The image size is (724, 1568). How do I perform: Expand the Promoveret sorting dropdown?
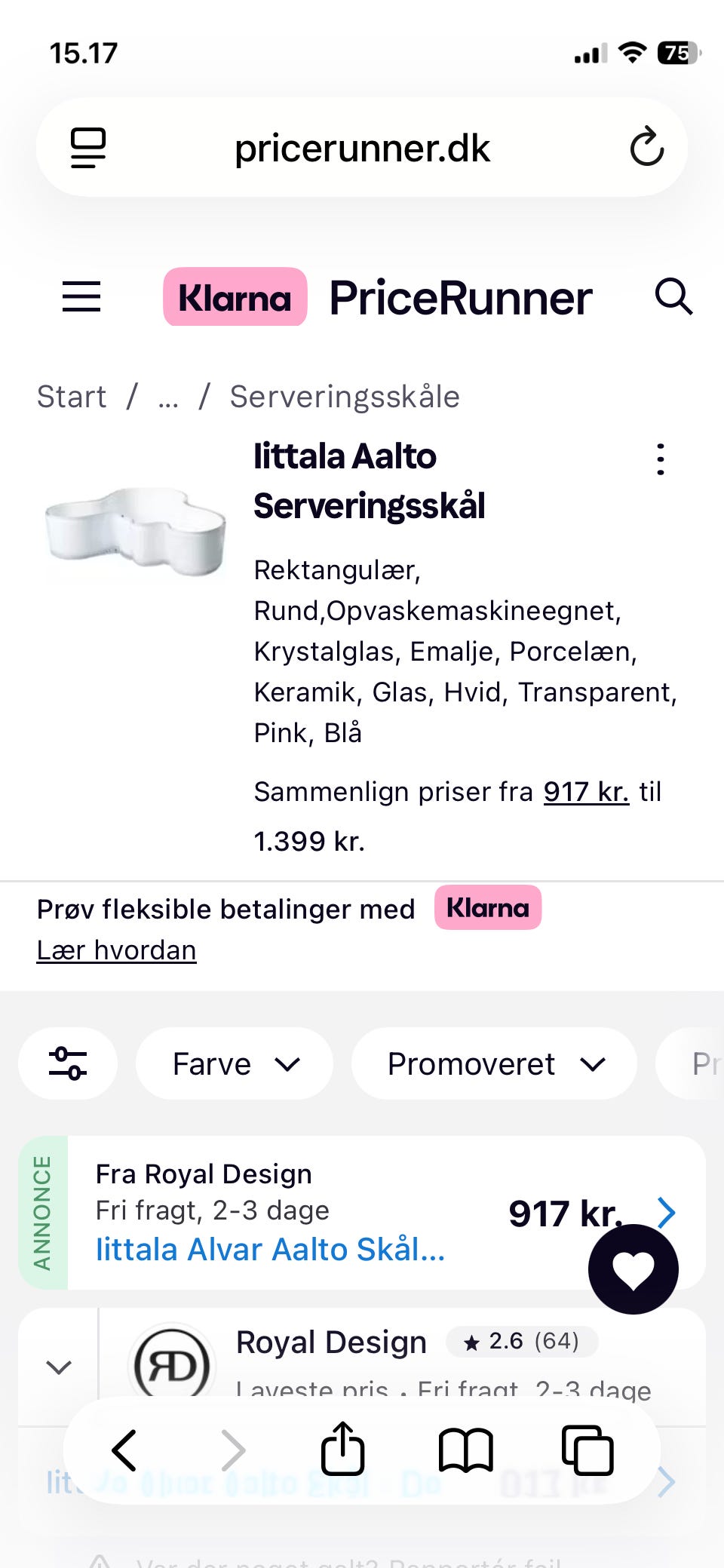click(494, 1063)
